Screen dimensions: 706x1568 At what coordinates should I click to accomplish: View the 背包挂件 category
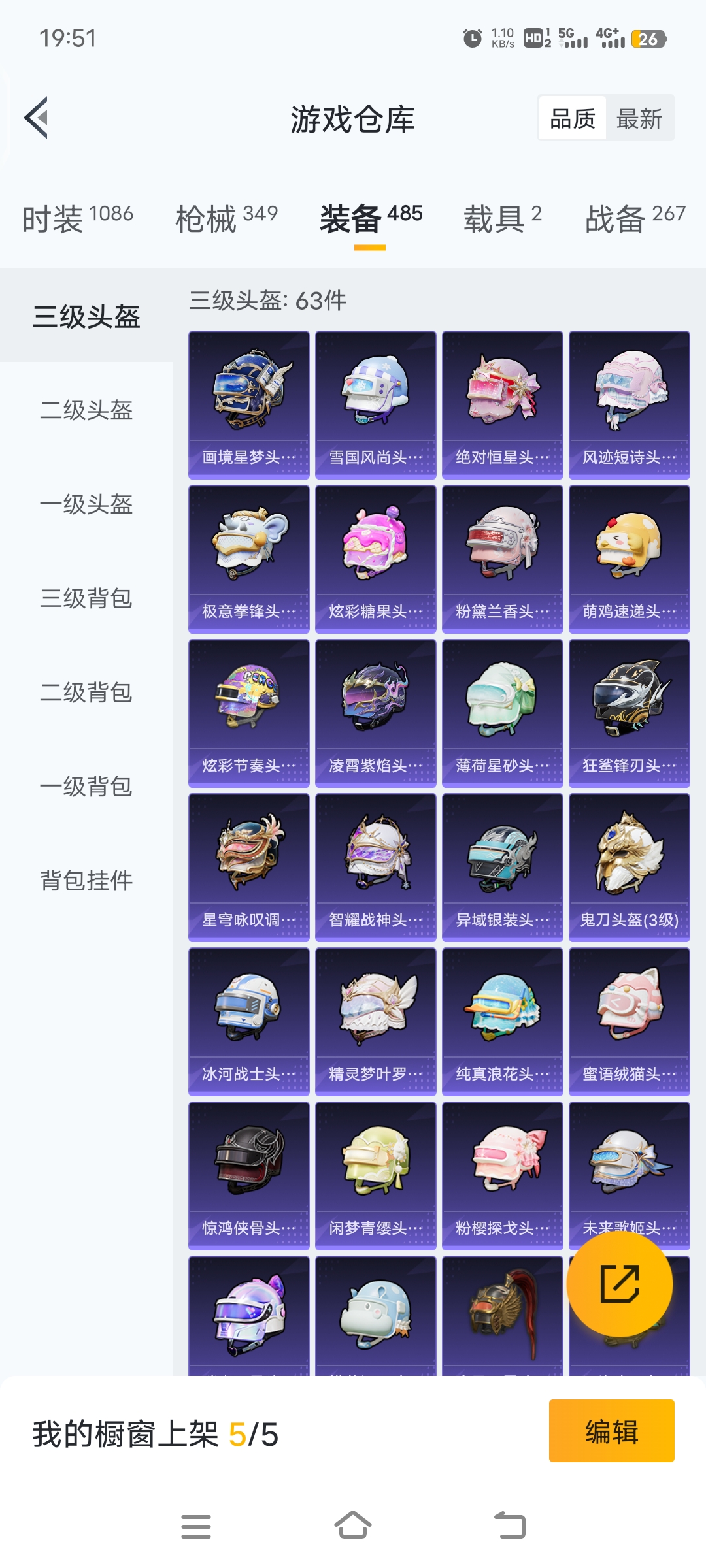click(x=86, y=881)
